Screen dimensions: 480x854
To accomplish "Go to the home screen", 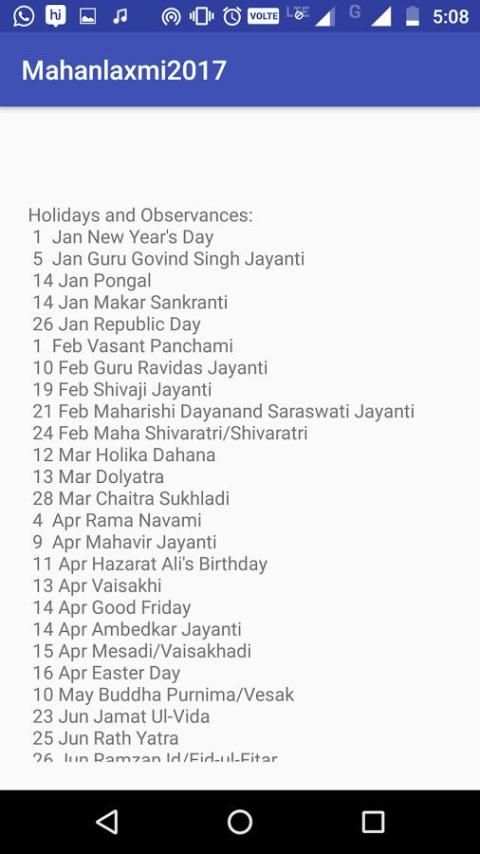I will click(x=240, y=821).
